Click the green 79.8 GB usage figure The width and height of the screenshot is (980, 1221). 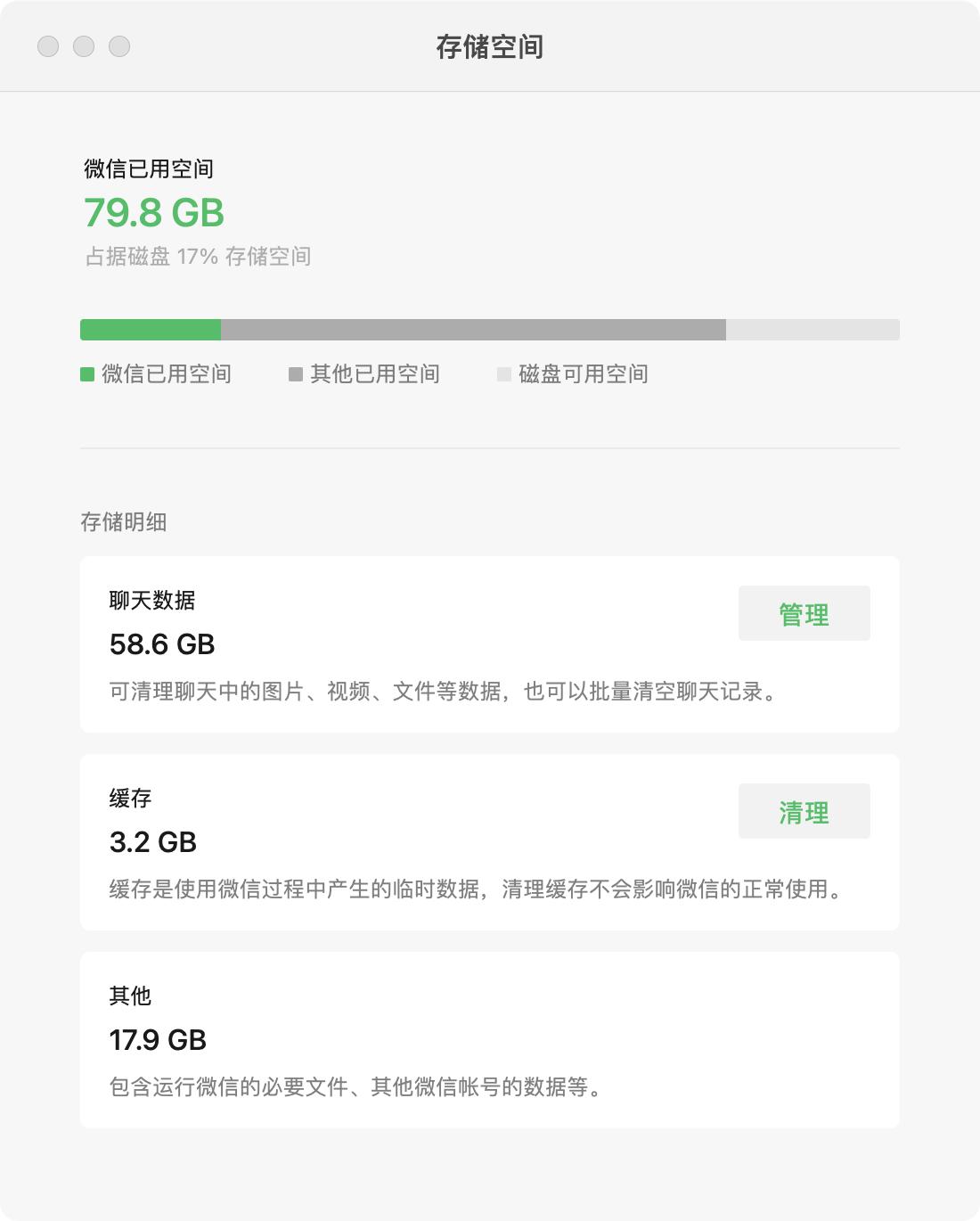[151, 214]
